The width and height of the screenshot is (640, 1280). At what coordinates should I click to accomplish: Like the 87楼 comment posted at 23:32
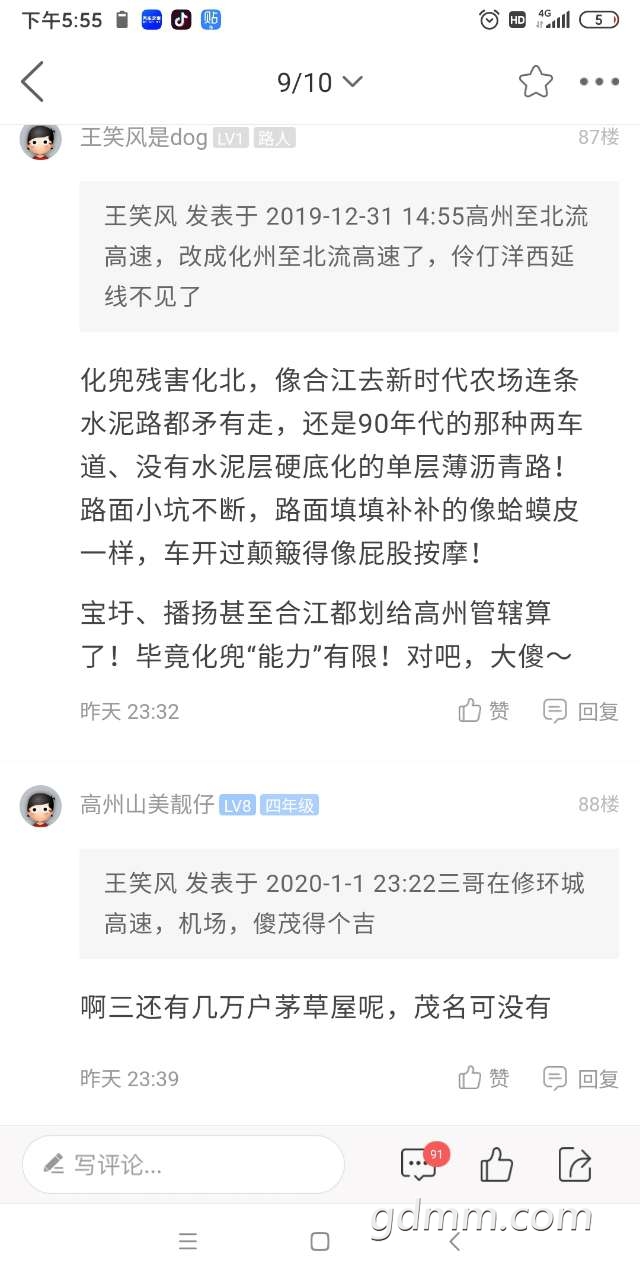point(484,711)
